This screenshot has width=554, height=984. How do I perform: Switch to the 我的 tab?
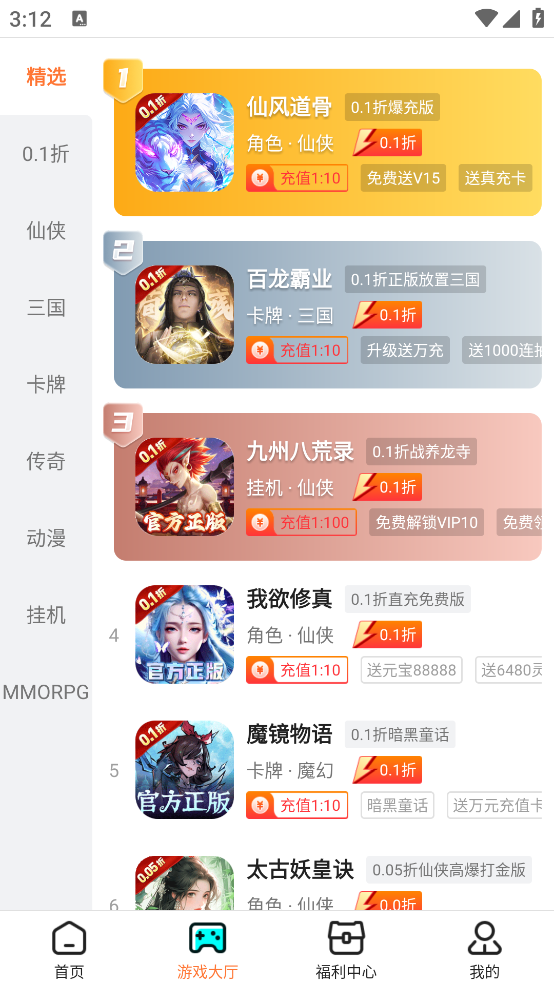tap(484, 949)
